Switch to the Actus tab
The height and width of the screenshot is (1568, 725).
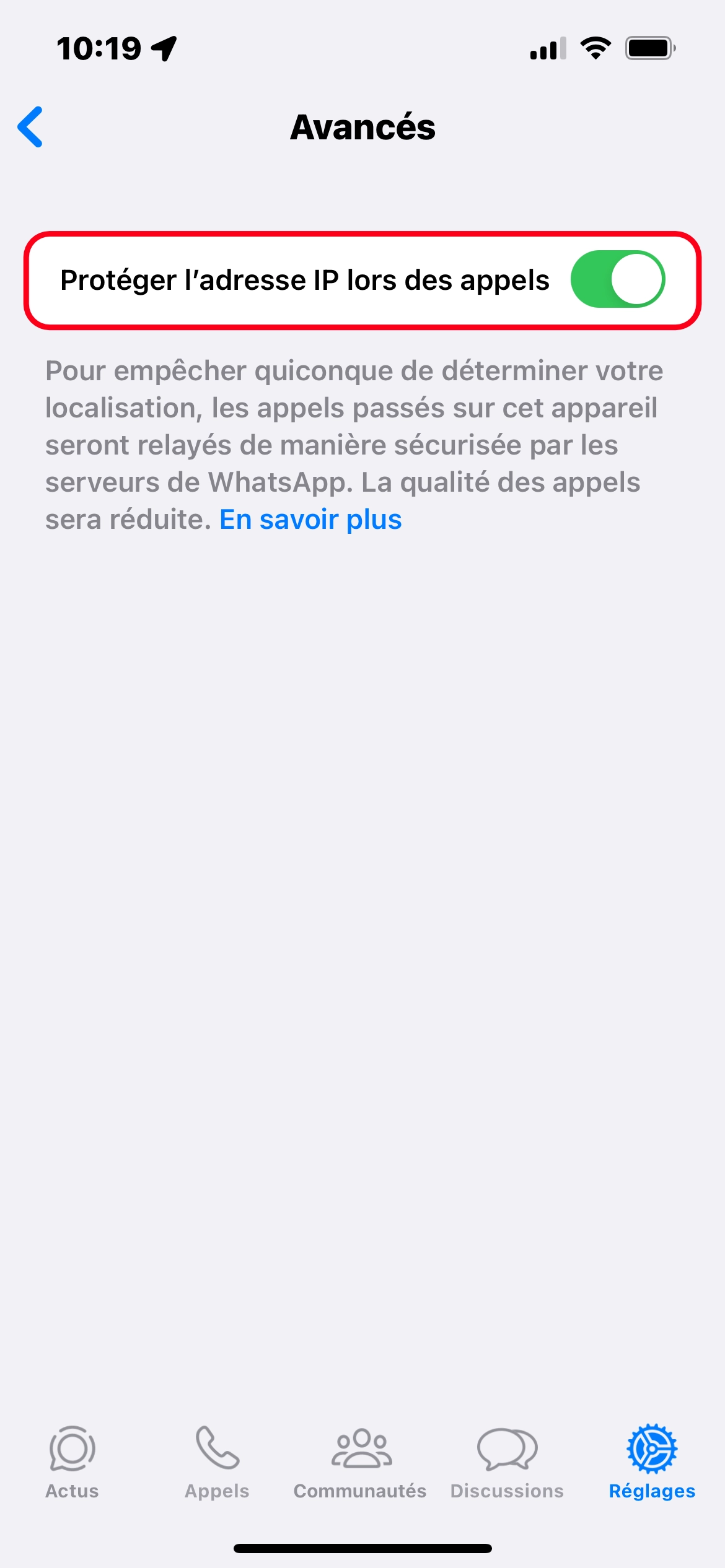pos(72,1461)
